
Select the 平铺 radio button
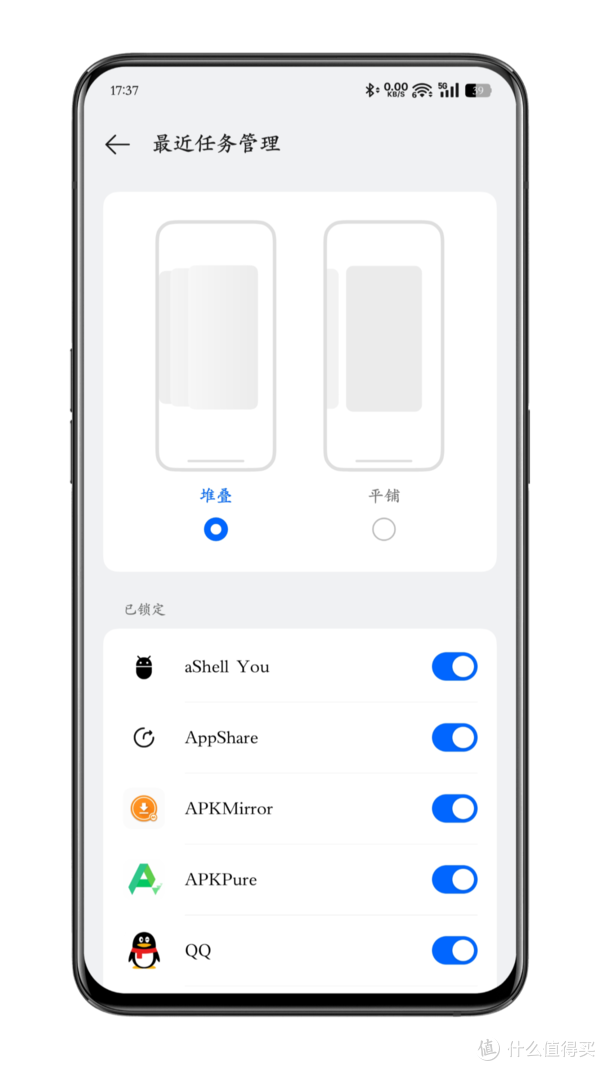tap(384, 529)
